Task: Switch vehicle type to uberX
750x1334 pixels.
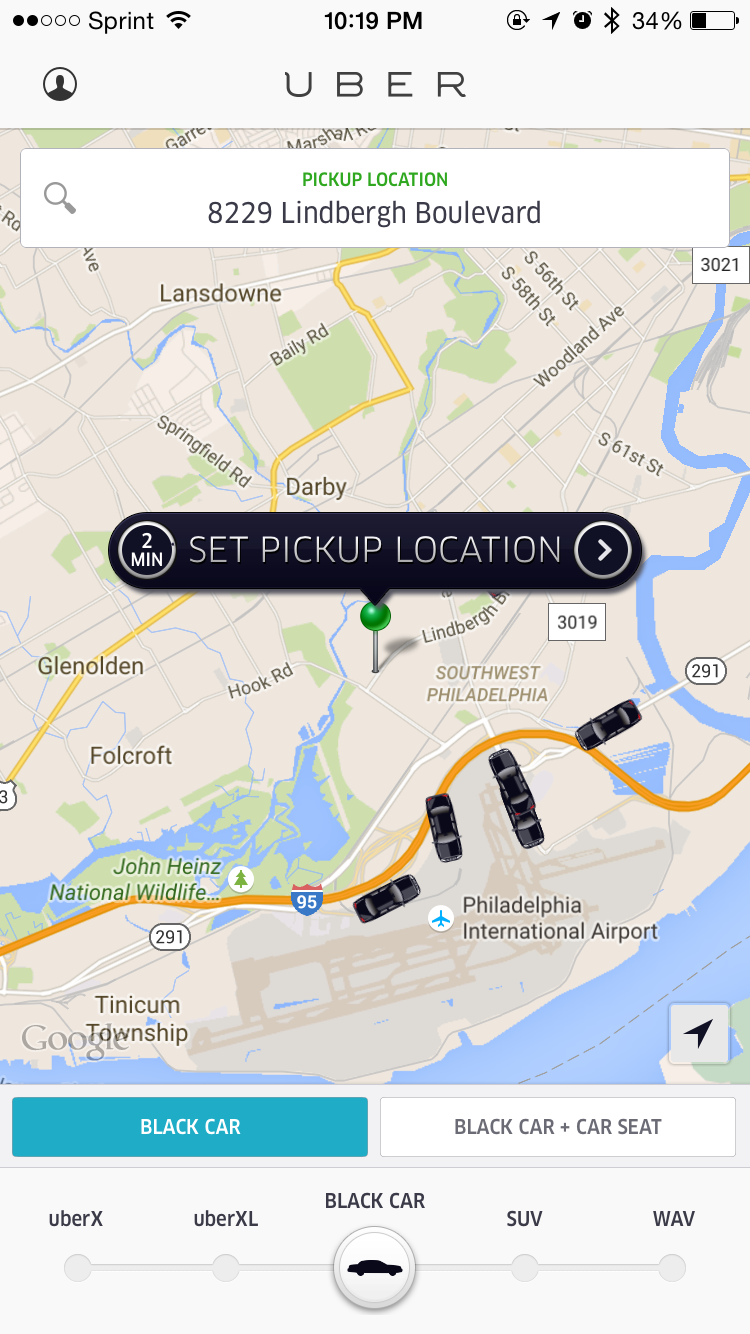Action: 76,1244
